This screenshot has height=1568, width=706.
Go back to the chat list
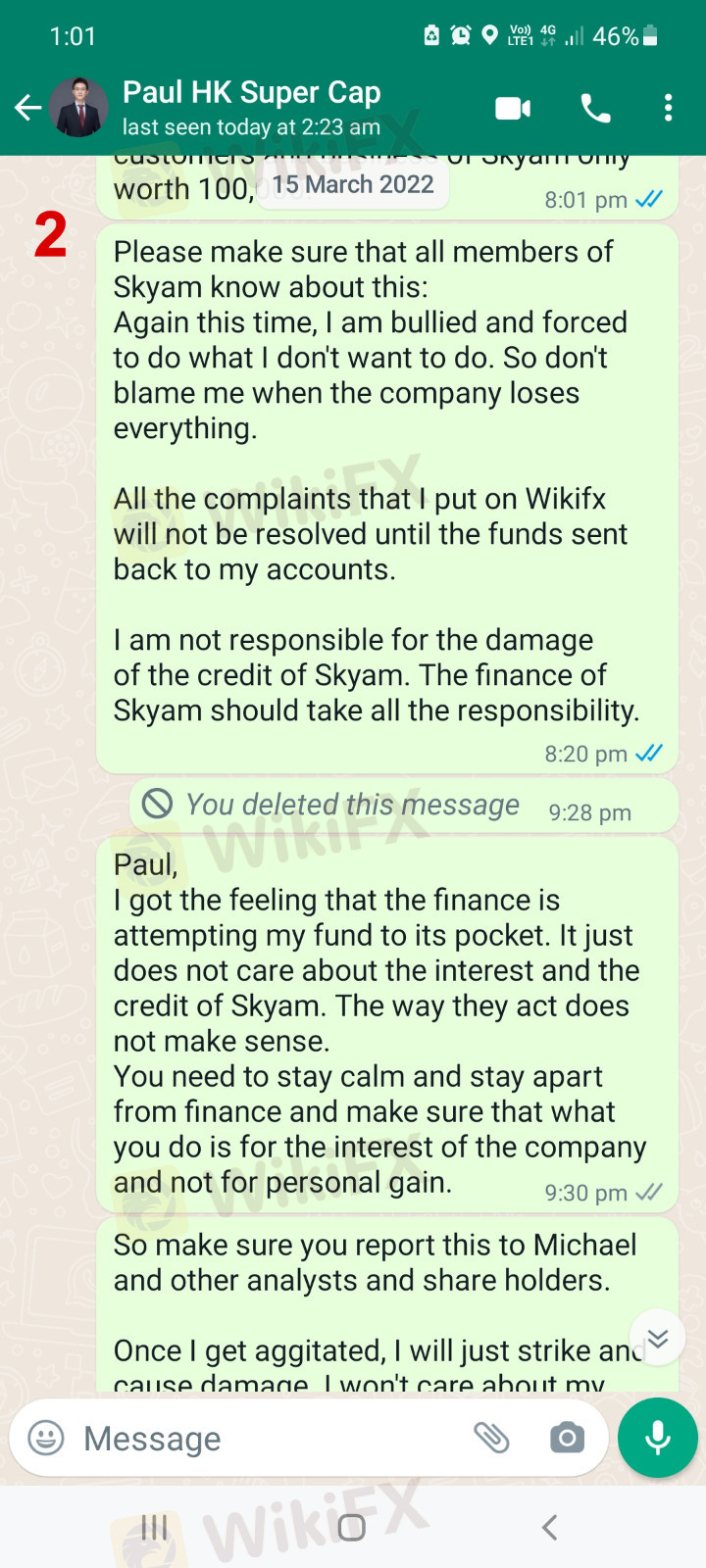(27, 108)
